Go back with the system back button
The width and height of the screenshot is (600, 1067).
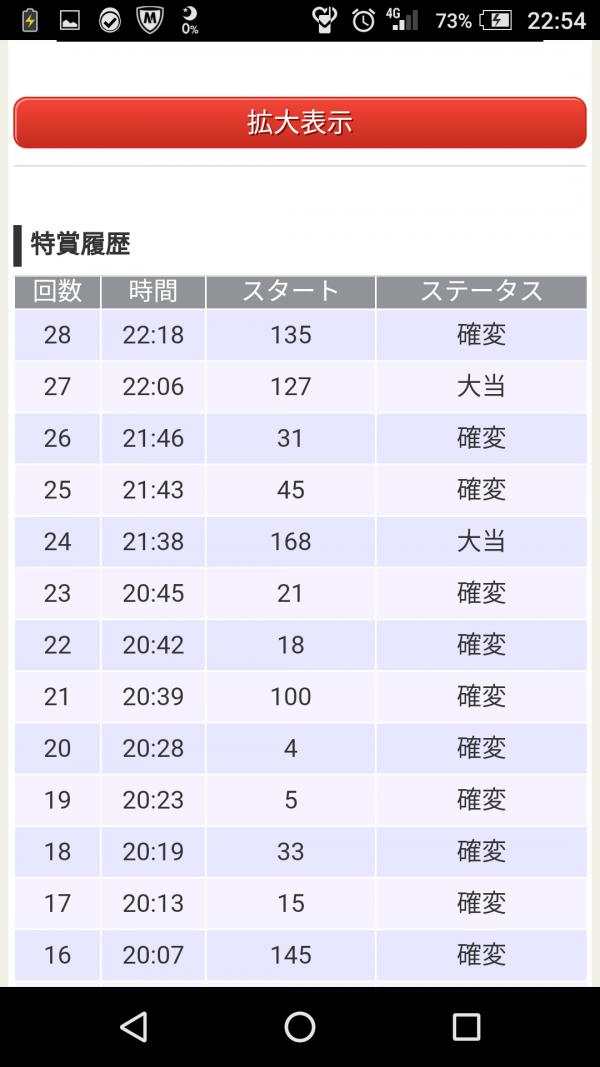click(133, 1026)
